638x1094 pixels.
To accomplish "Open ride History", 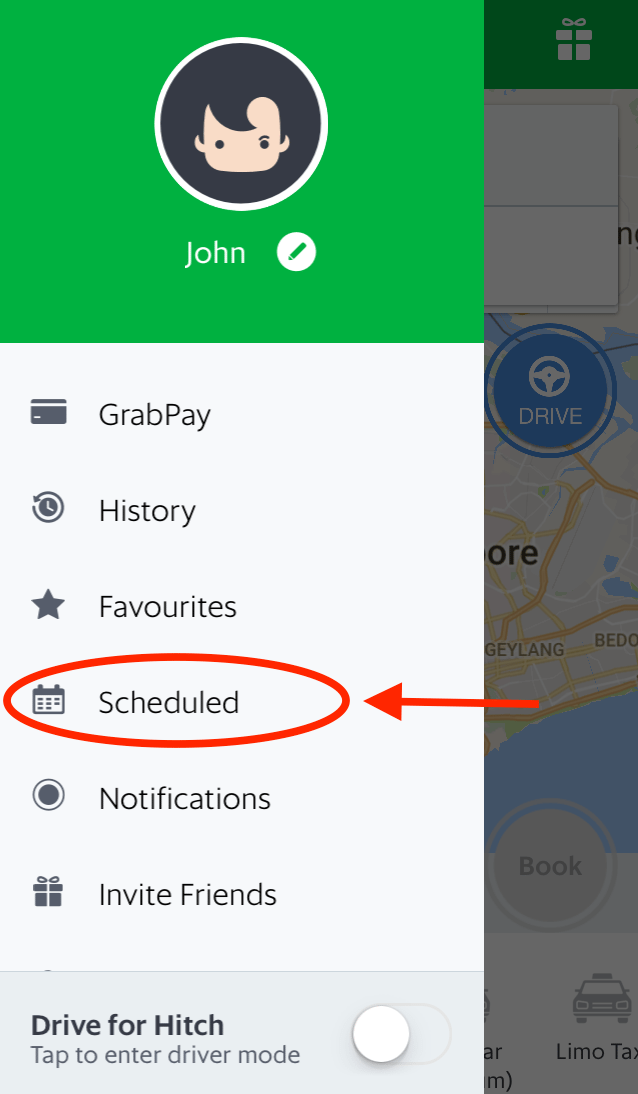I will tap(146, 510).
